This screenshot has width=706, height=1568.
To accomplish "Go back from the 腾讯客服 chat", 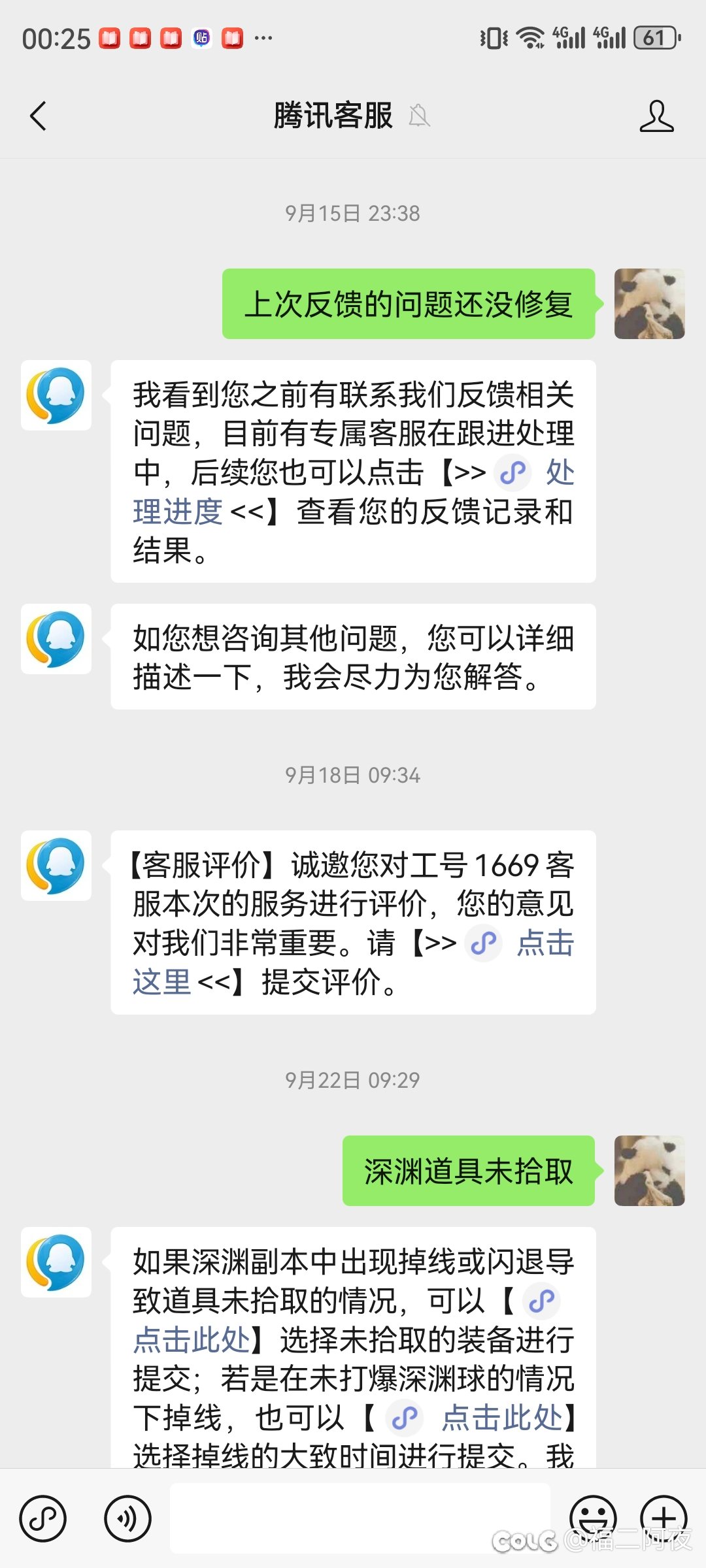I will [x=39, y=116].
